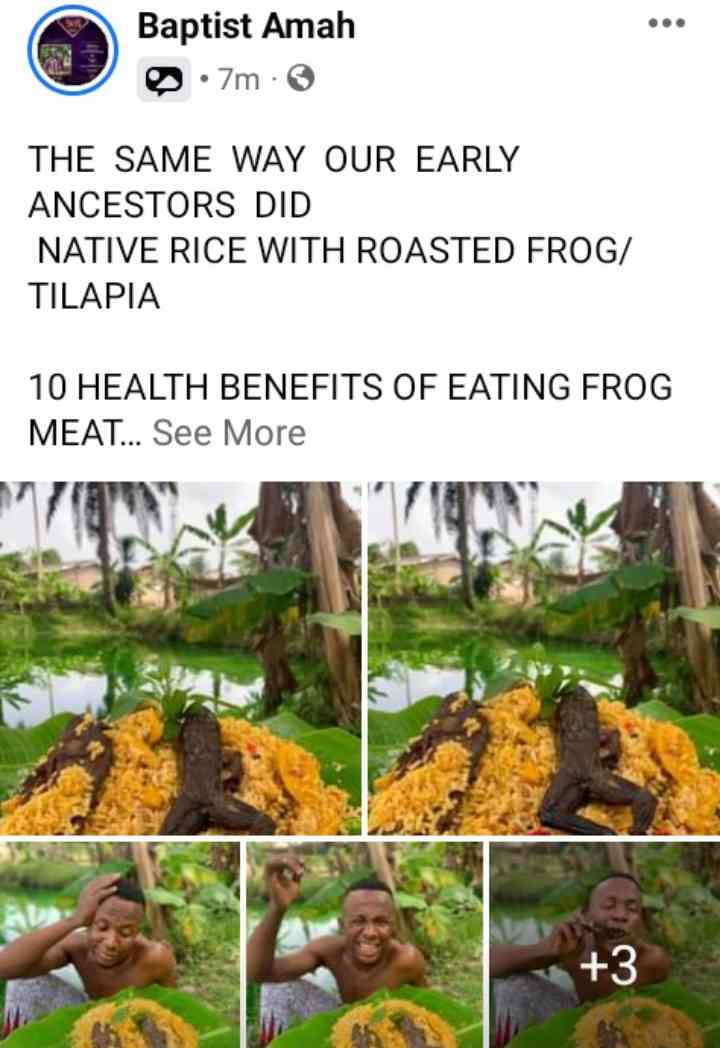Viewport: 720px width, 1048px height.
Task: Open the Baptist Amah profile name link
Action: 246,26
